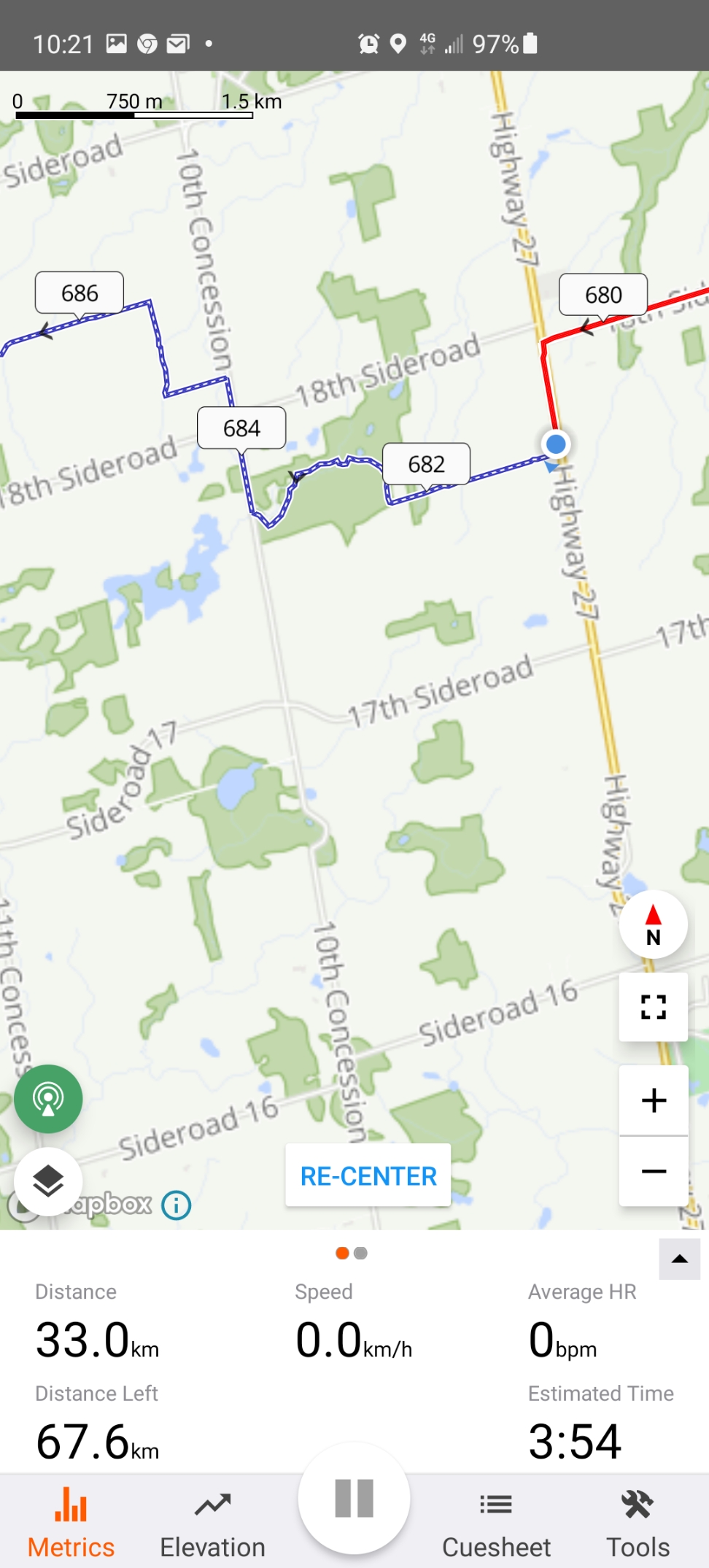Pause the ride recording

coord(354,1498)
